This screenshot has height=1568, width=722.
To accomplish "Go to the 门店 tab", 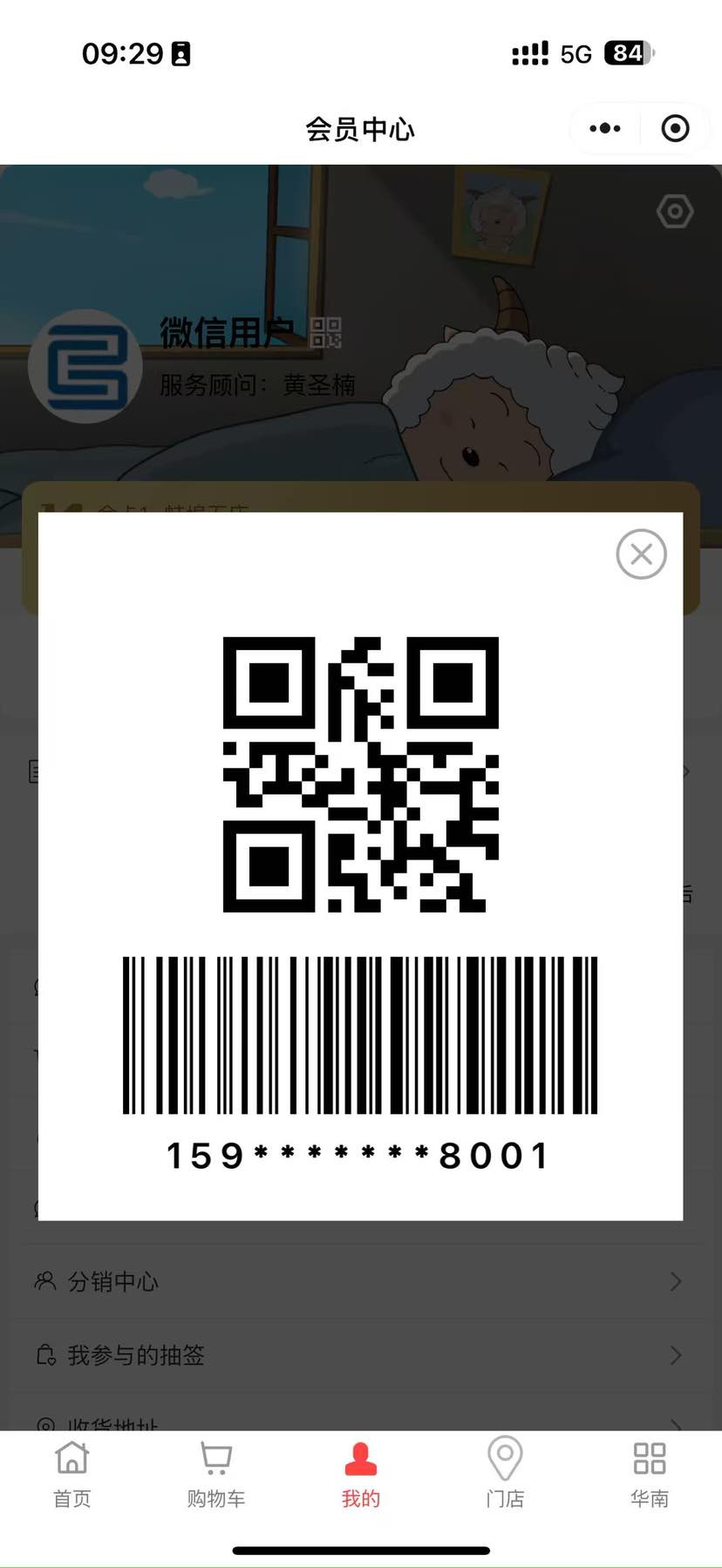I will pyautogui.click(x=505, y=1473).
